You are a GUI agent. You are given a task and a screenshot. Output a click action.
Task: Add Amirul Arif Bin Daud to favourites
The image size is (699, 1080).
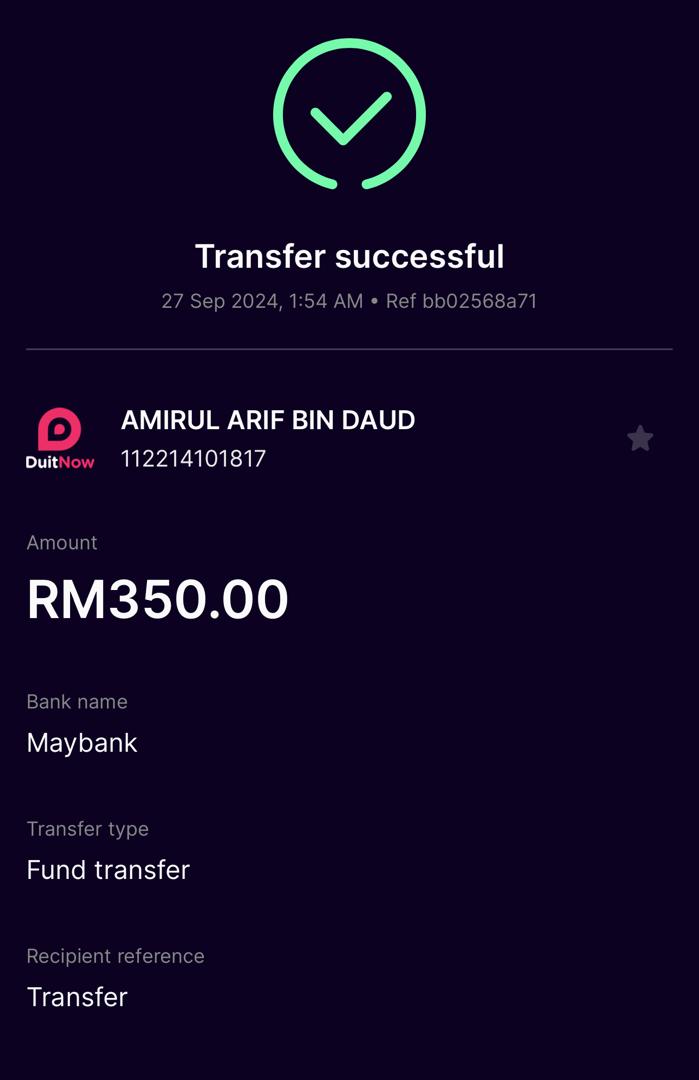[640, 438]
